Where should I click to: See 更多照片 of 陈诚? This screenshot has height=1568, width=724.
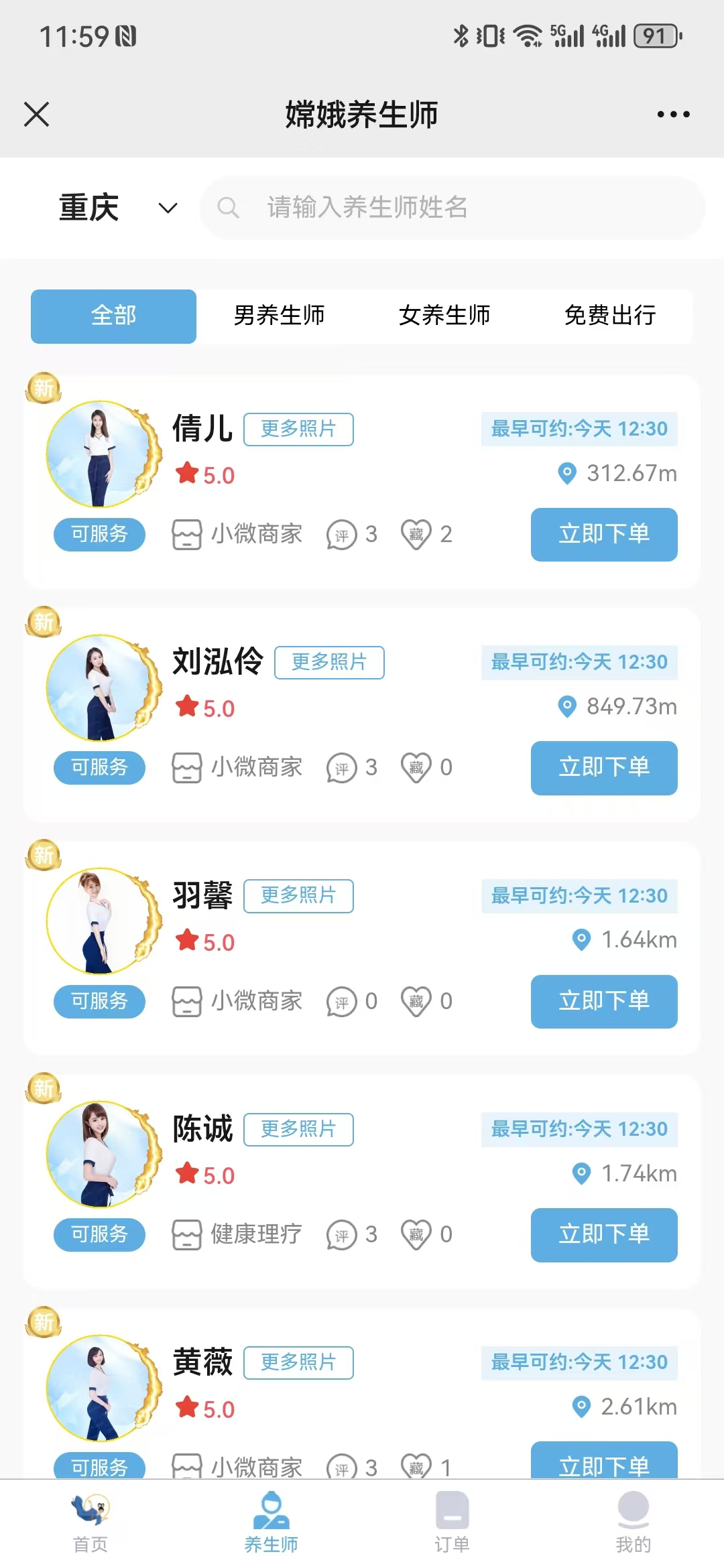pos(298,1129)
